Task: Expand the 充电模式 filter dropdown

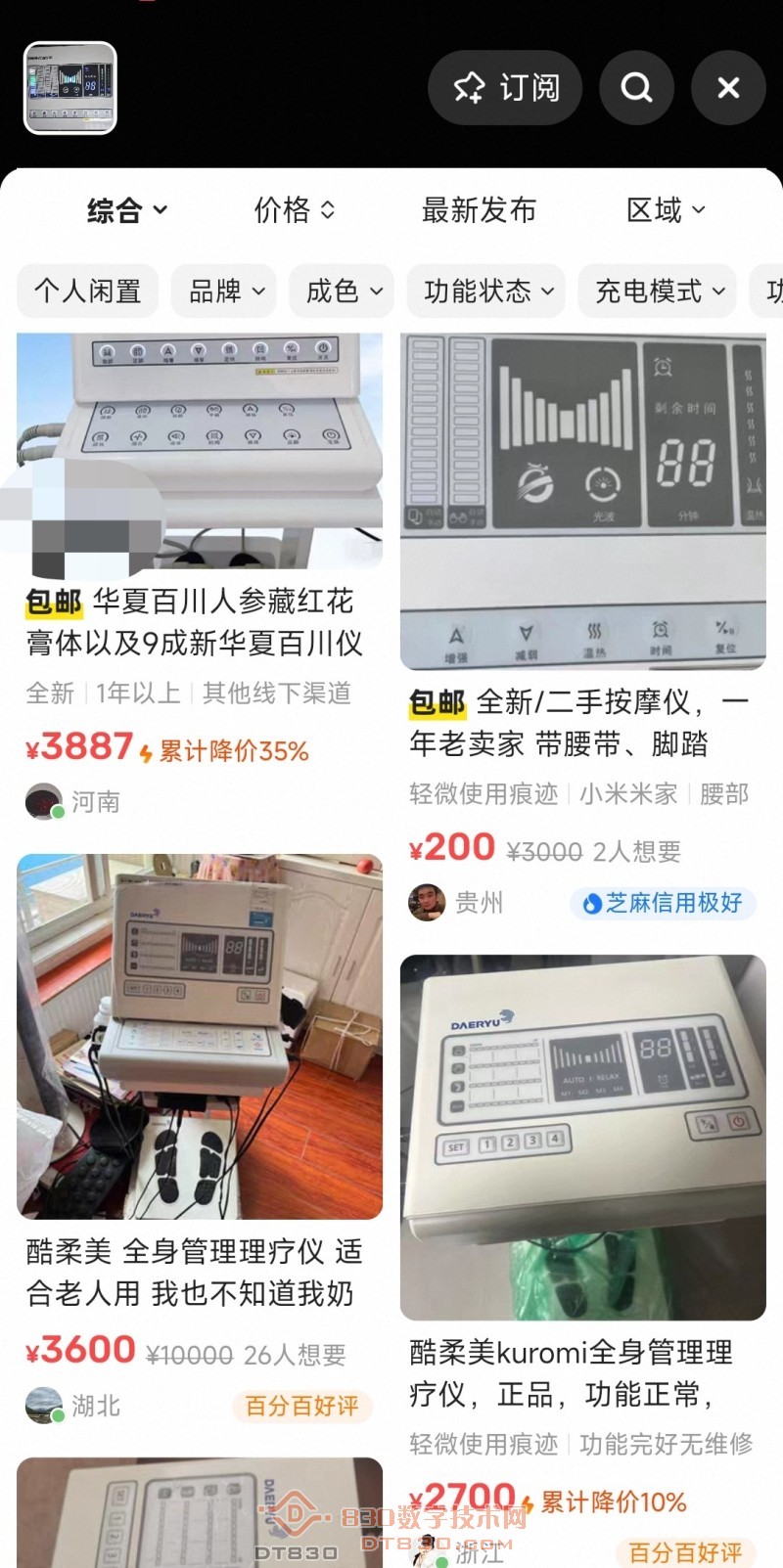Action: pos(655,291)
